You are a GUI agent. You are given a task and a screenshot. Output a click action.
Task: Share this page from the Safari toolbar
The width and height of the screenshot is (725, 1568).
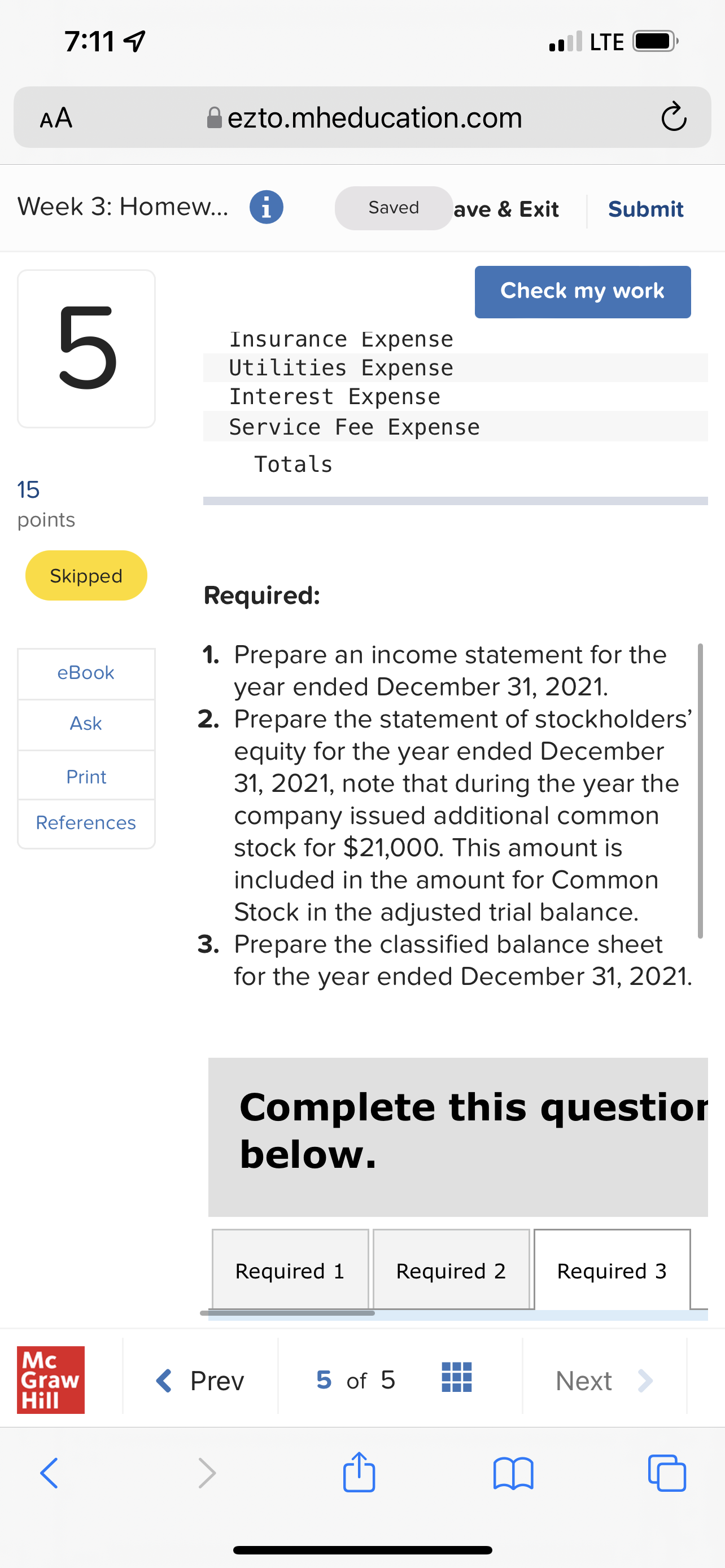point(359,1473)
